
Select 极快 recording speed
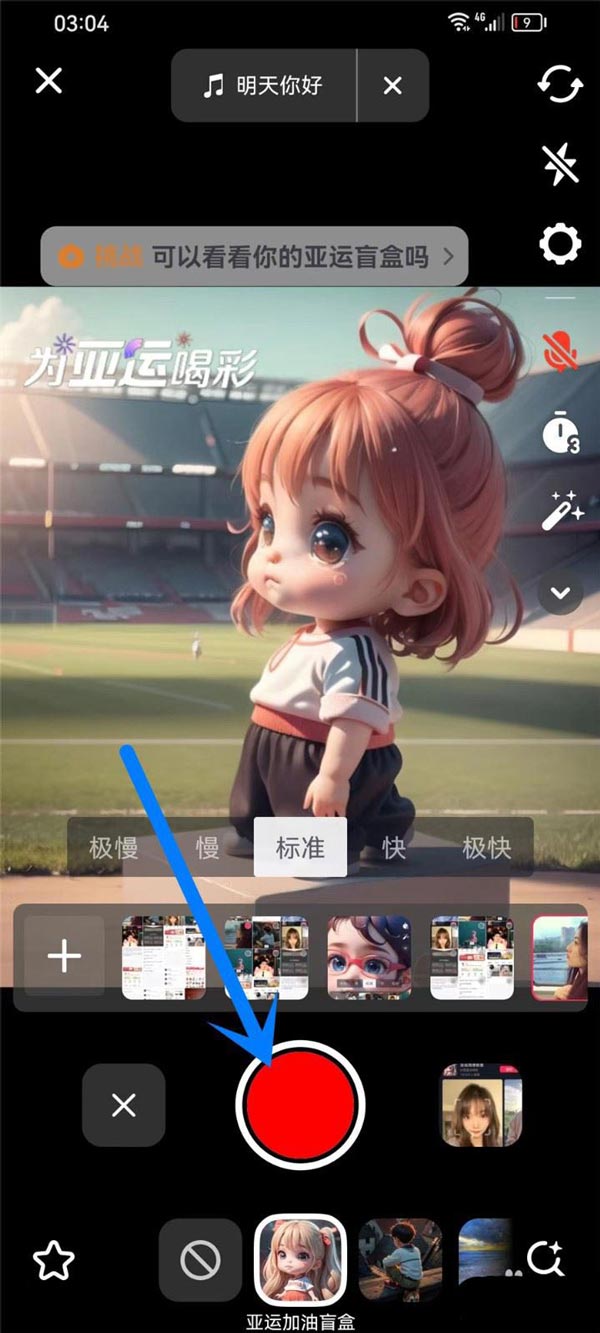[x=486, y=848]
